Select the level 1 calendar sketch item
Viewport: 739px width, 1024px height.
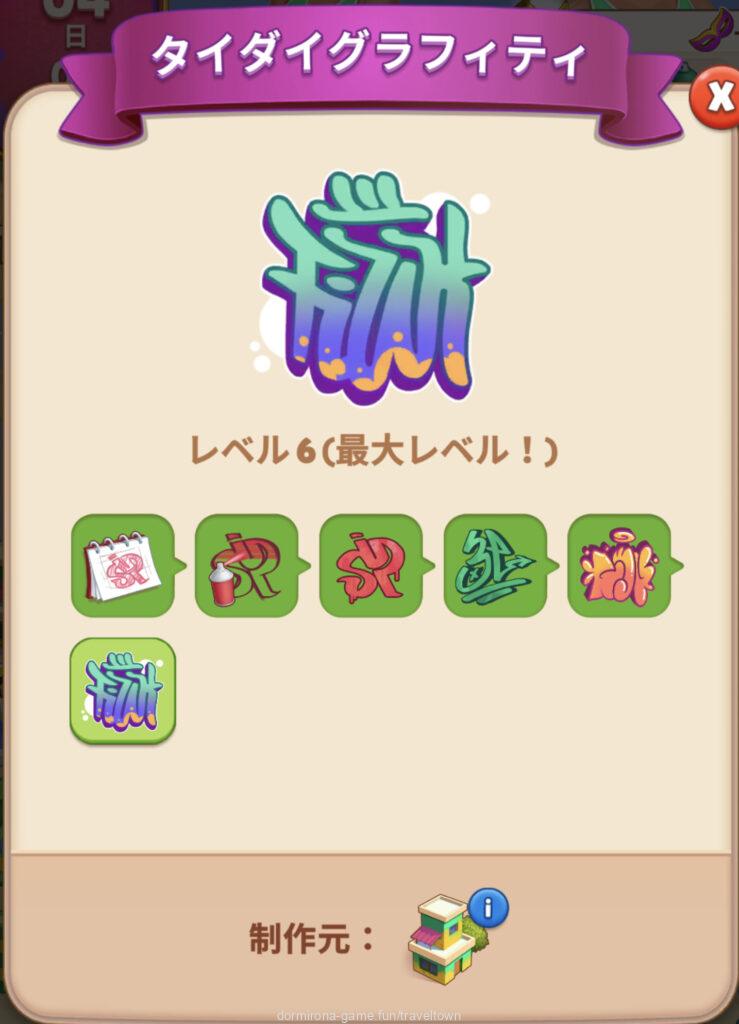[123, 566]
